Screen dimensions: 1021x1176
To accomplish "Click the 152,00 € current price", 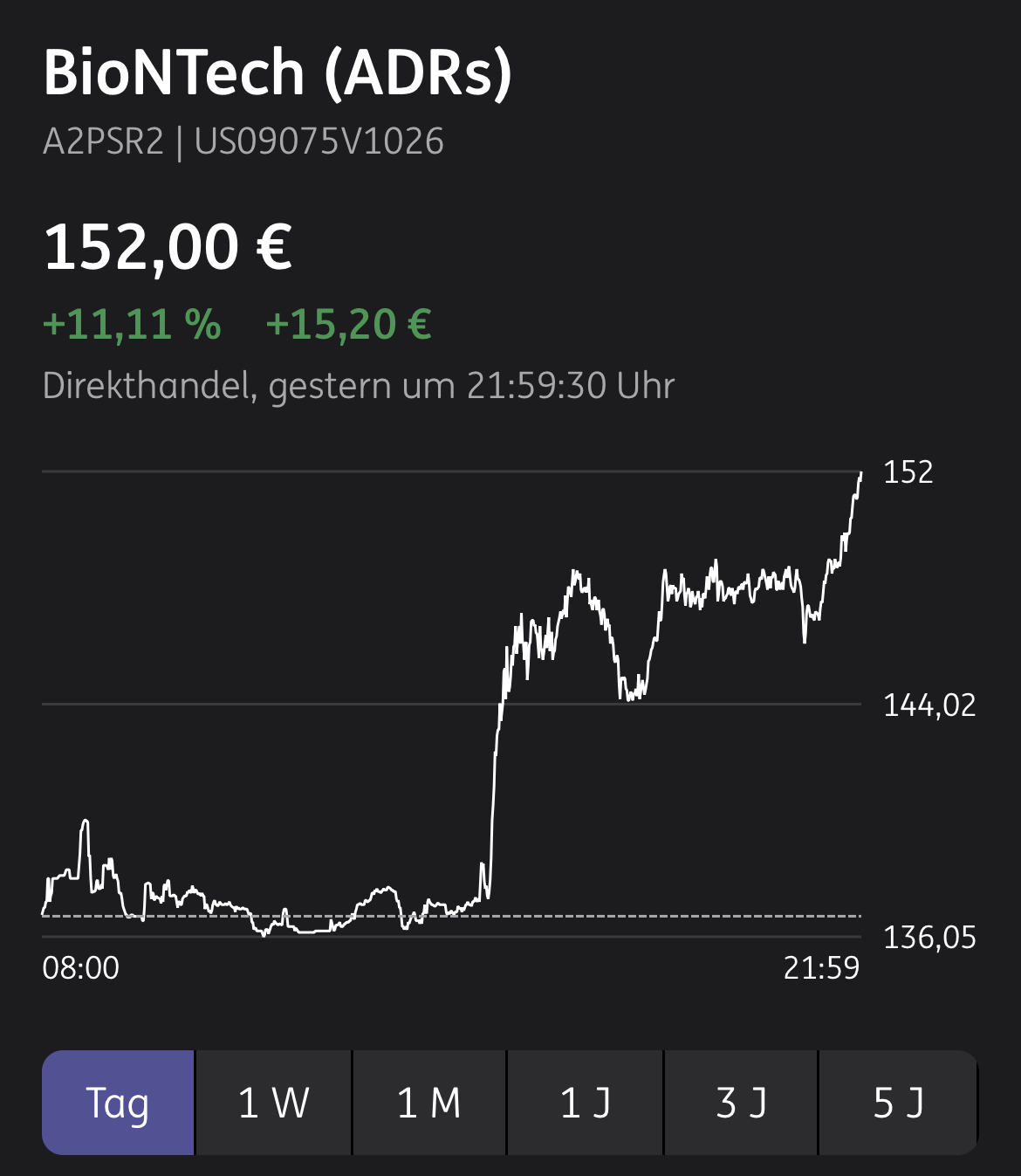I will tap(168, 249).
